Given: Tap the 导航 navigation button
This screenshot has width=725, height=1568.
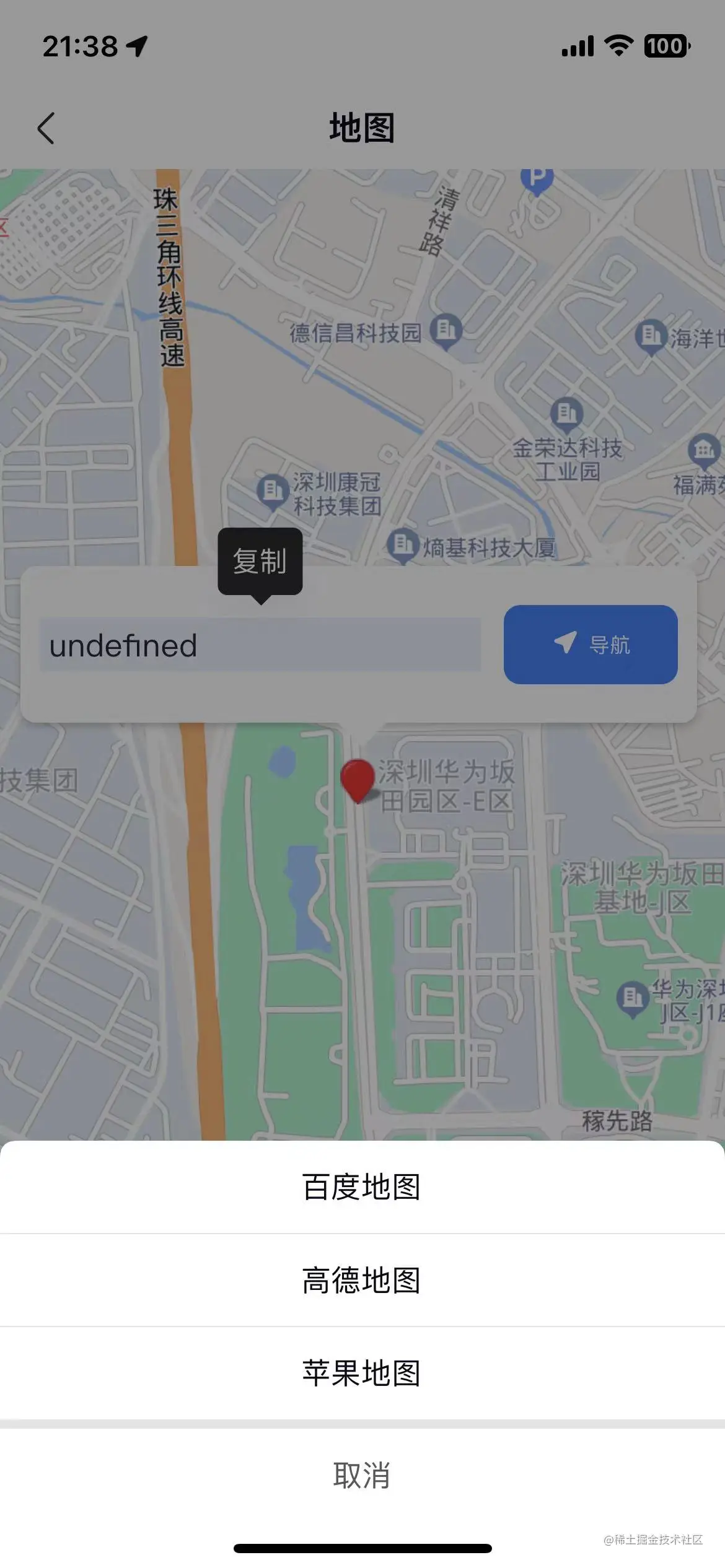Looking at the screenshot, I should pyautogui.click(x=590, y=645).
